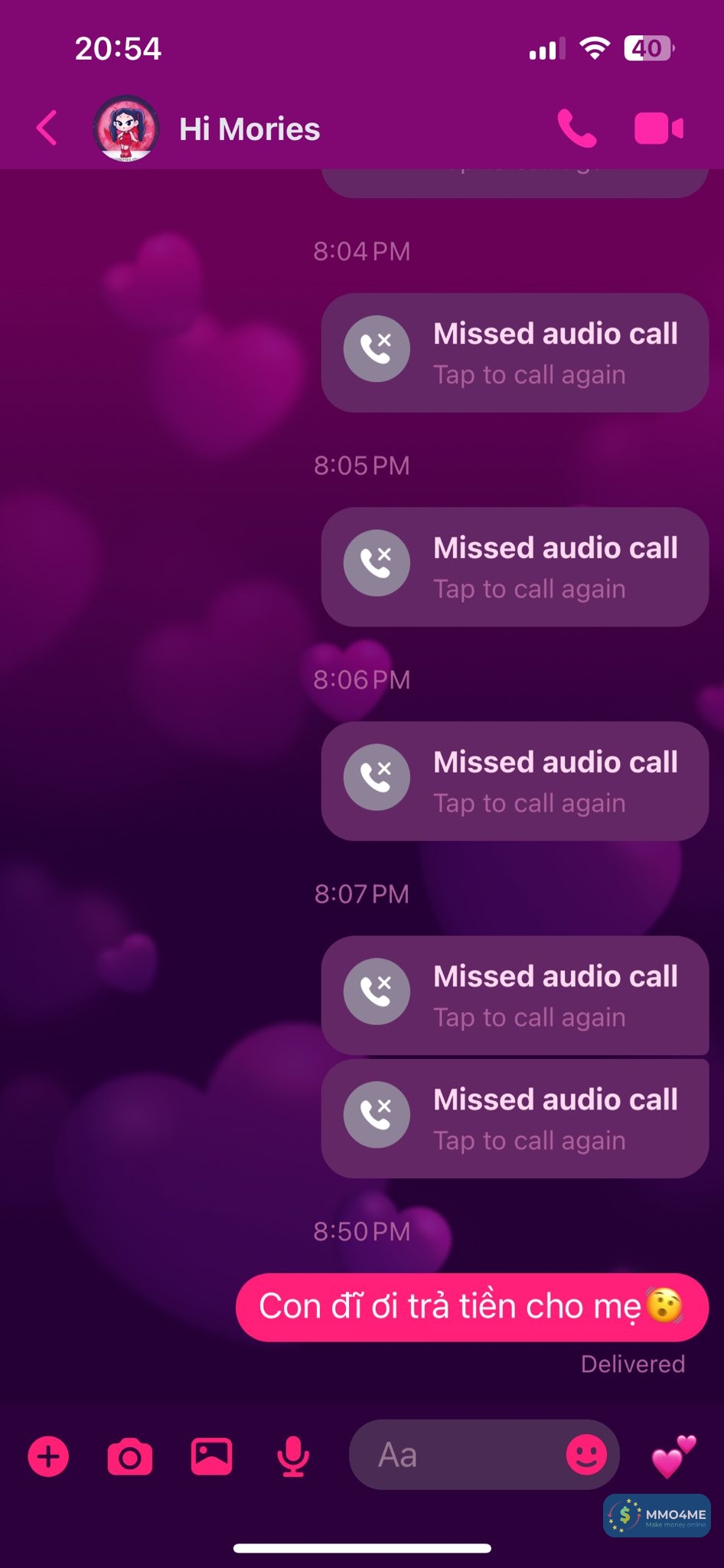The height and width of the screenshot is (1568, 724).
Task: Call again from the 8:06 PM missed call
Action: tap(514, 782)
